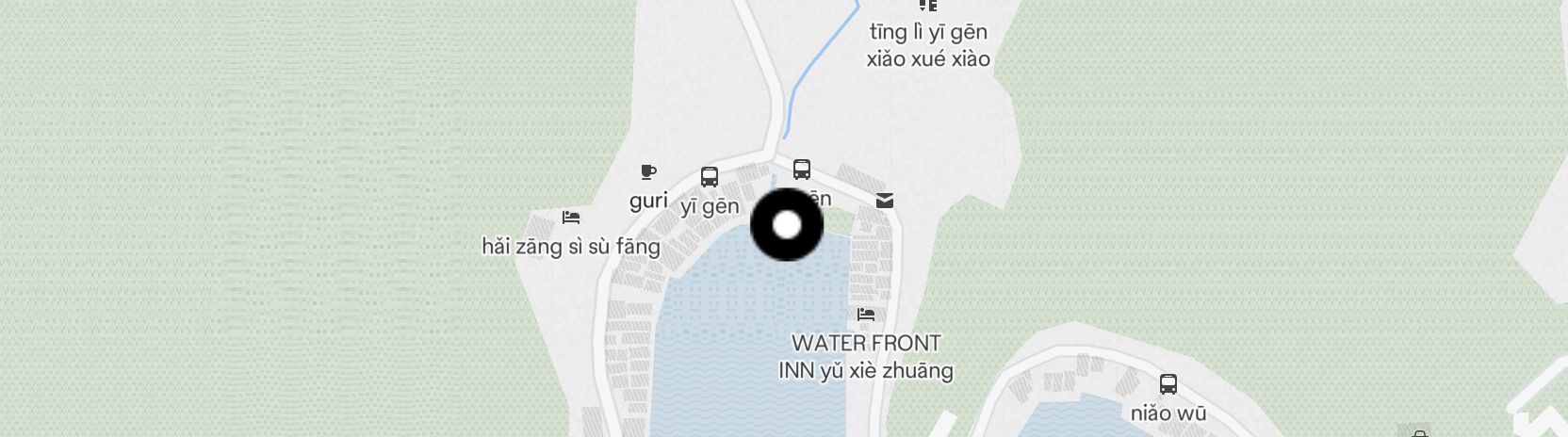Tap the bus stop beside the guri cafe

tap(710, 177)
